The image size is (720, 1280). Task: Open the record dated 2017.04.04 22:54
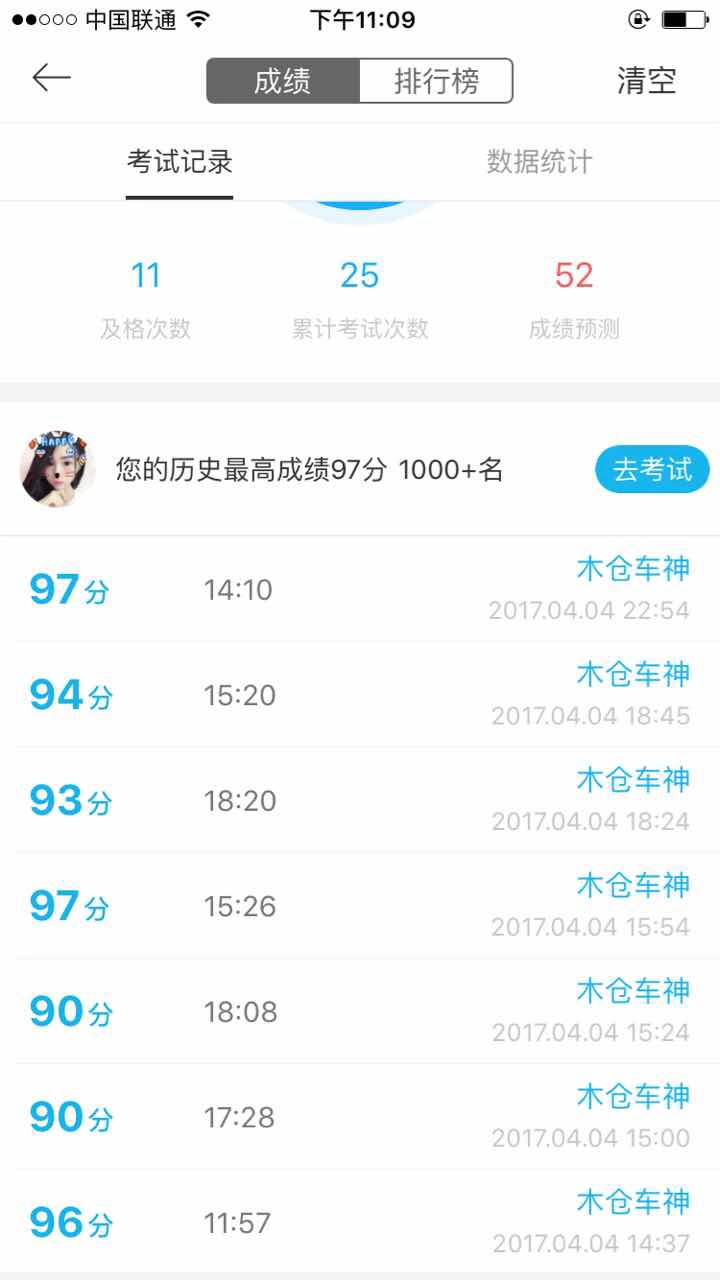(x=360, y=590)
